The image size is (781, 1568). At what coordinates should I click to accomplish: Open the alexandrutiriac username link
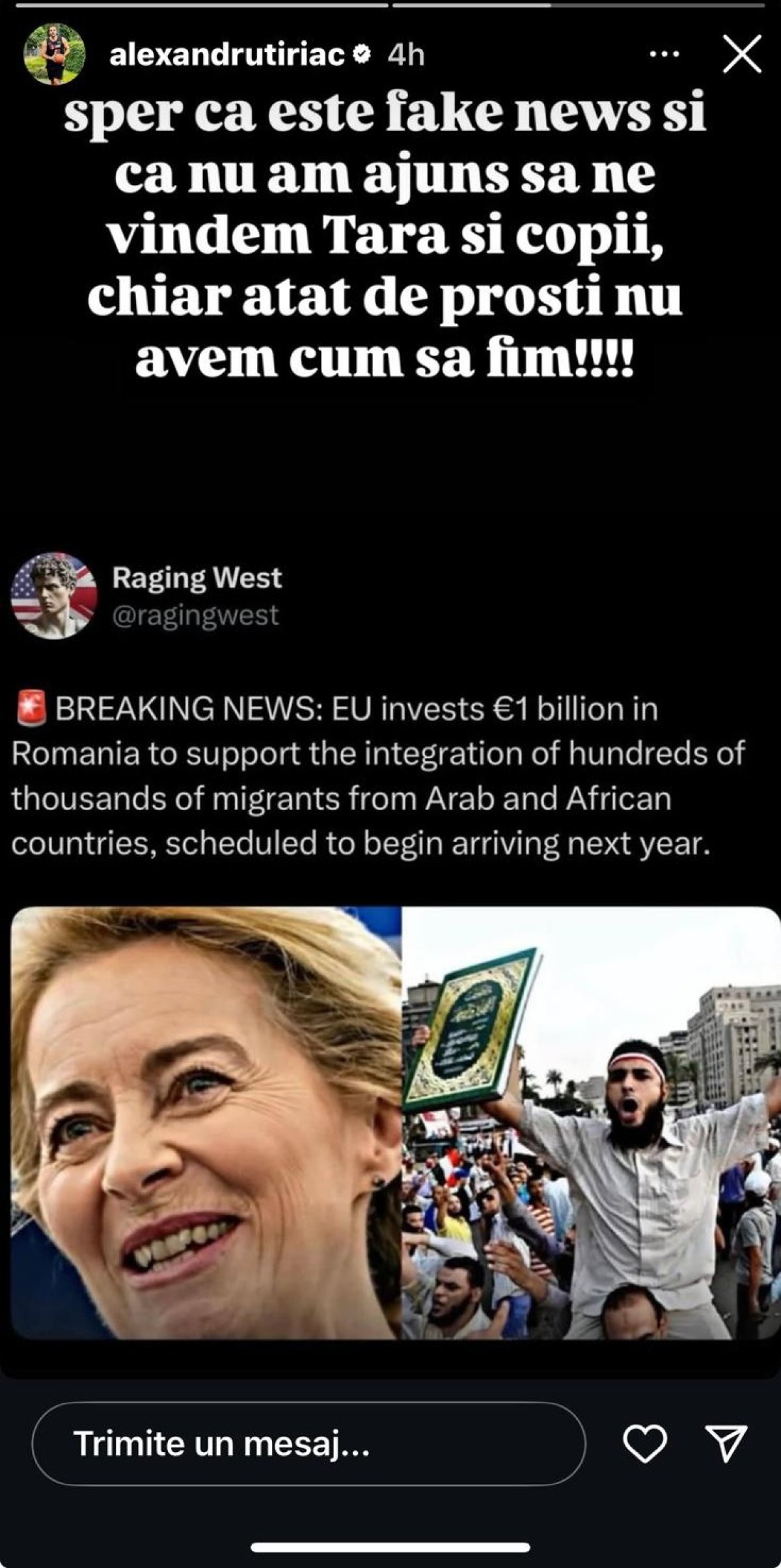pyautogui.click(x=226, y=56)
